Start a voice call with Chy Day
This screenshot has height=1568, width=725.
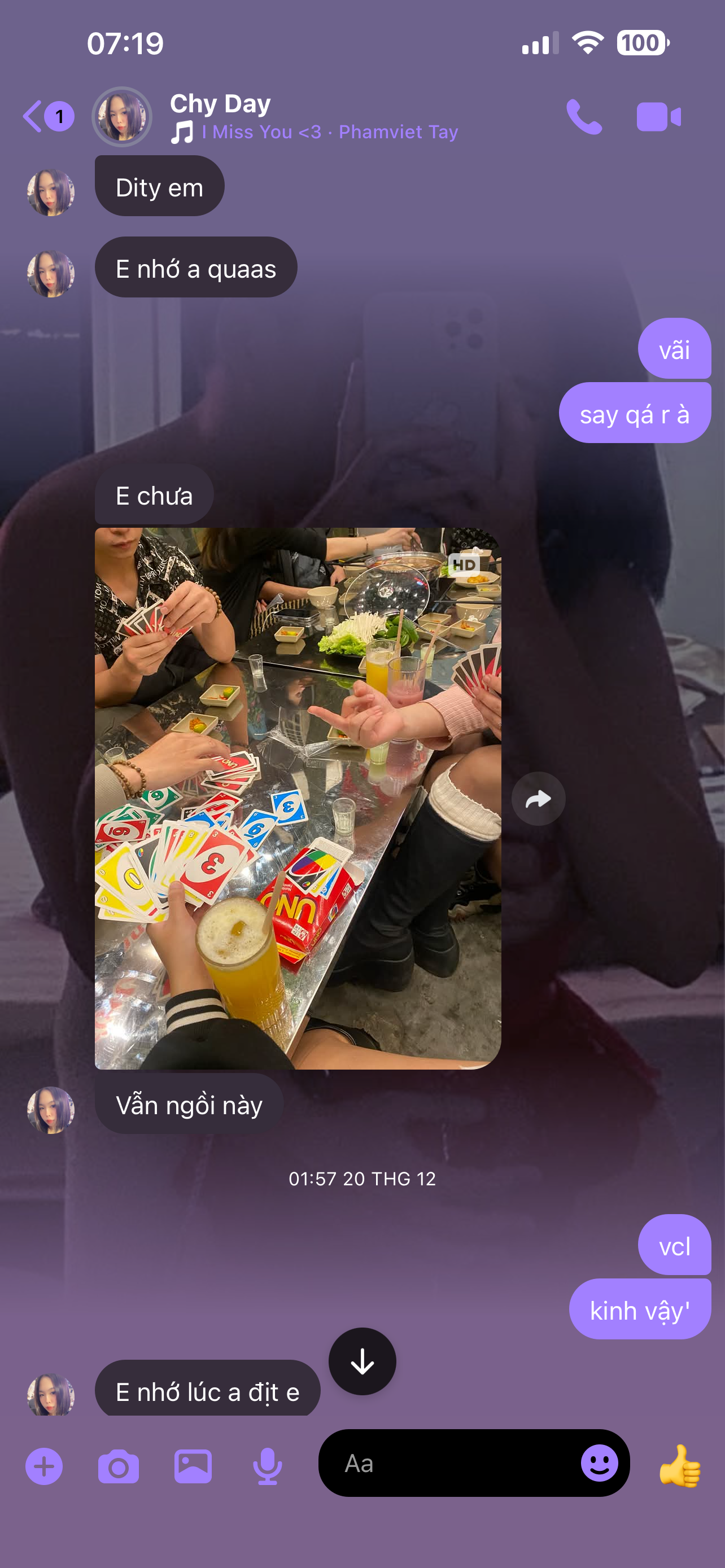point(583,116)
